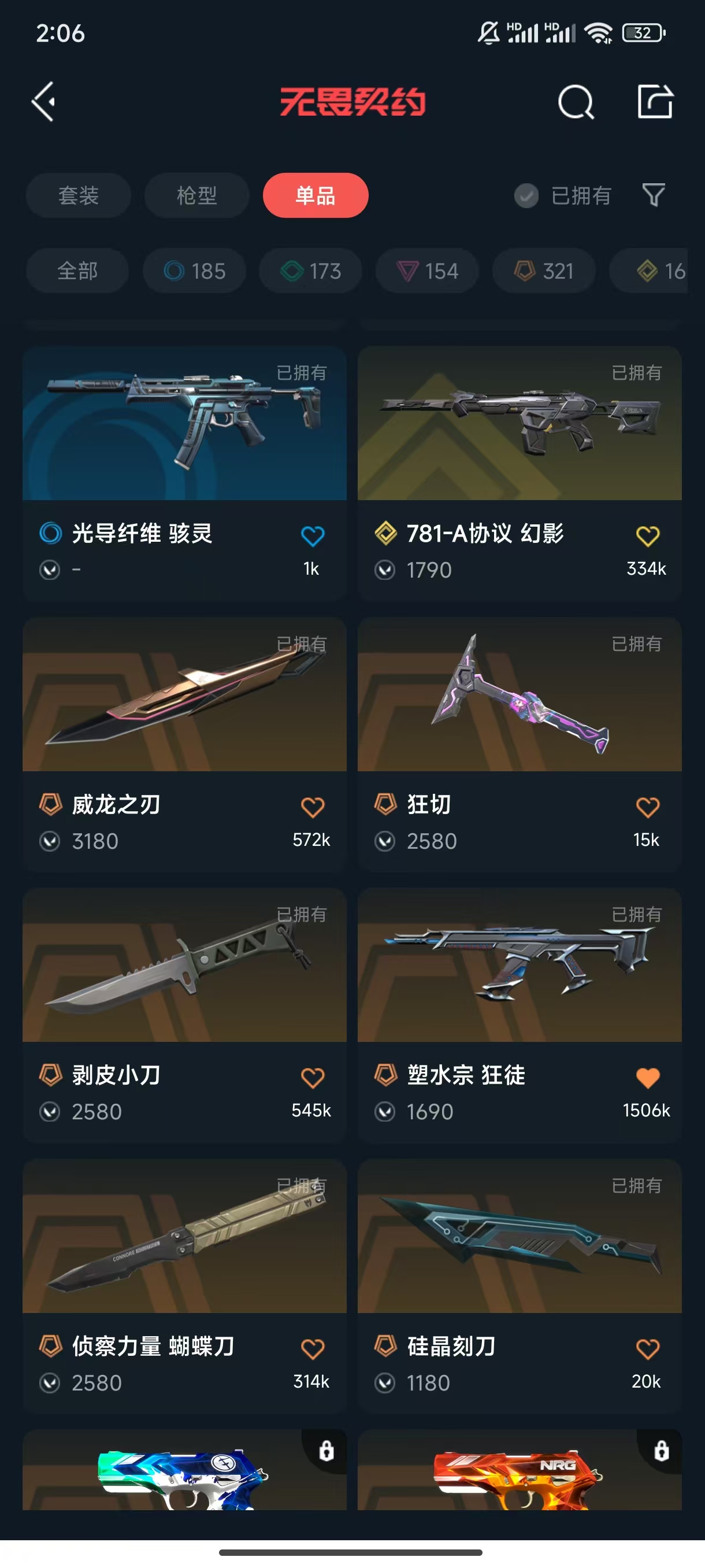Switch to the 套装 tab

(x=79, y=195)
